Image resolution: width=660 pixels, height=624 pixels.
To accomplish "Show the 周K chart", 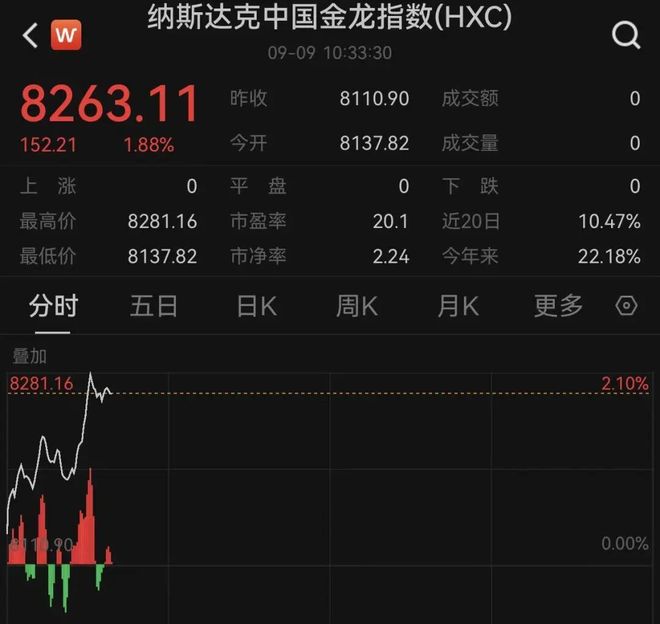I will tap(356, 306).
